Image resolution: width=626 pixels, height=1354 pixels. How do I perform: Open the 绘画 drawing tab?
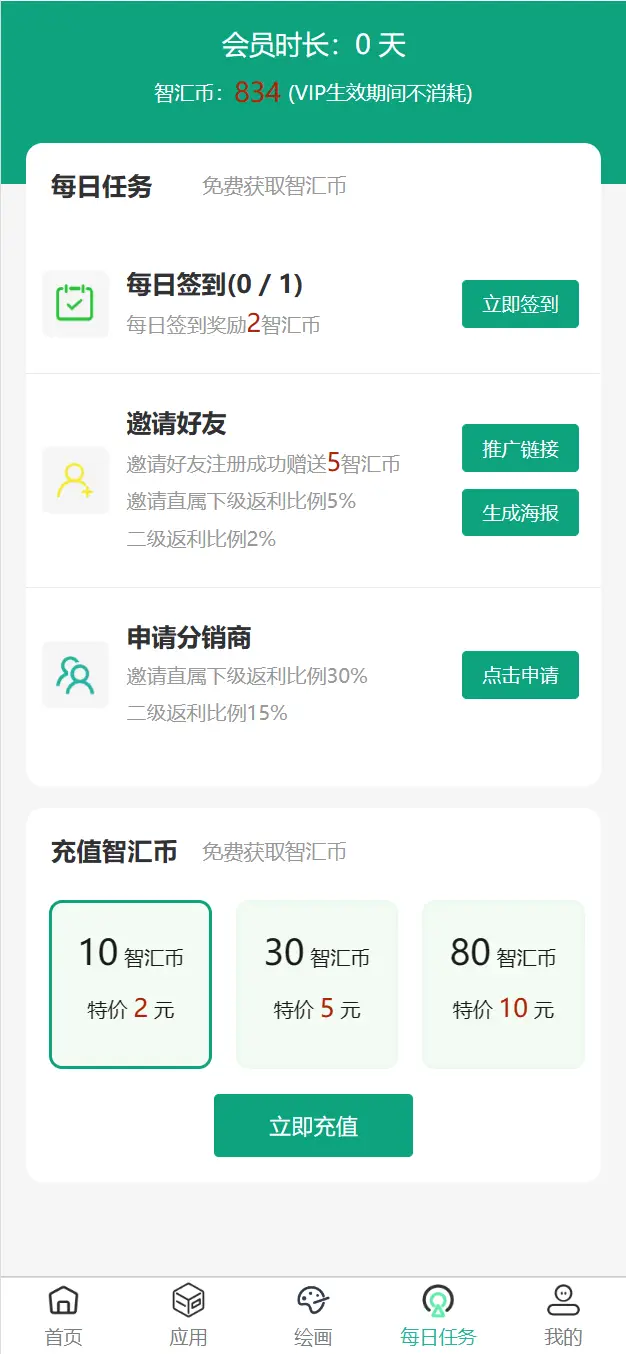tap(313, 1316)
